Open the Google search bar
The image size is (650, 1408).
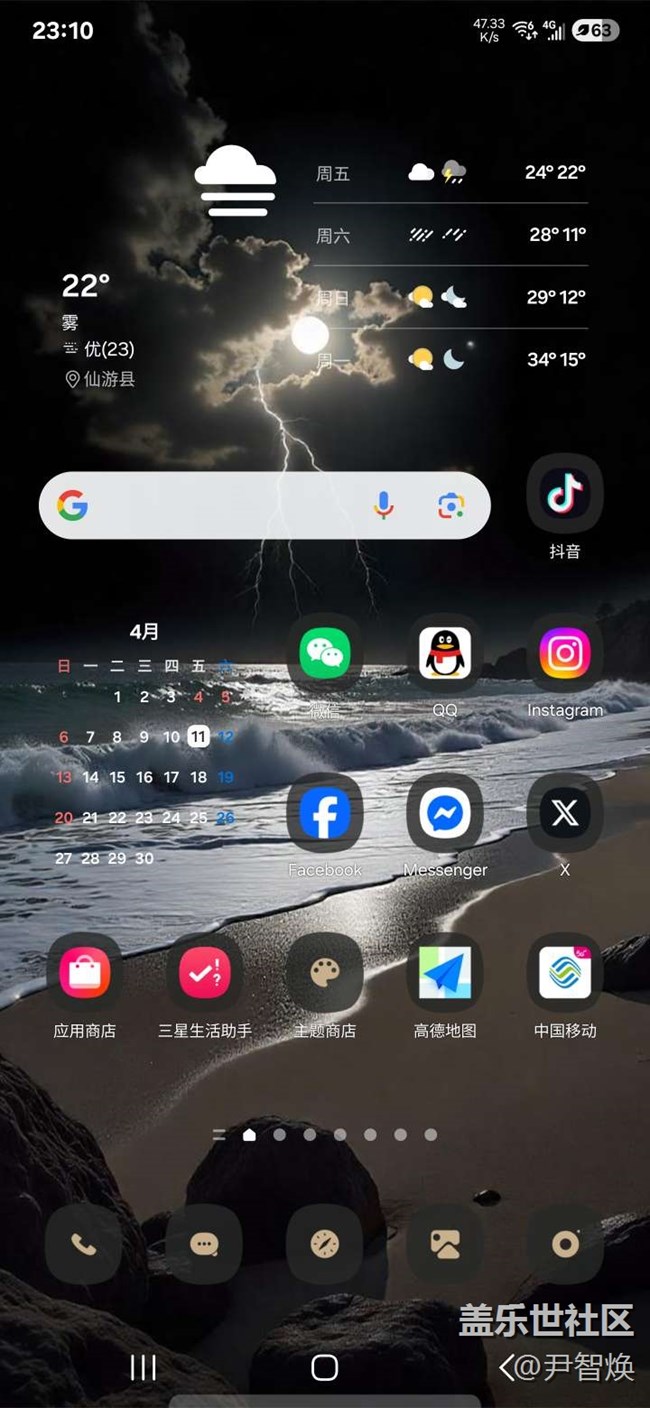265,506
